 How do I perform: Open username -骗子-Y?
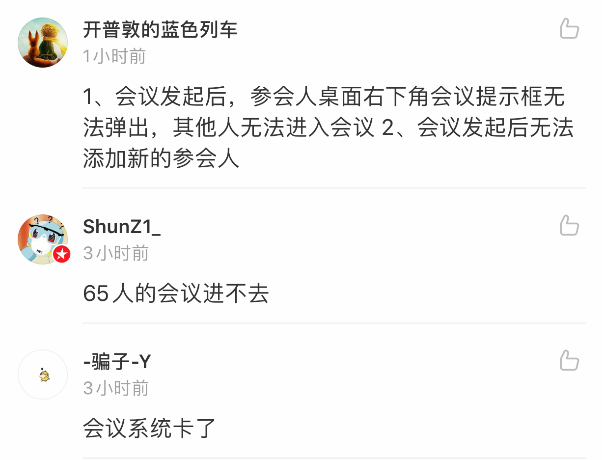tap(117, 361)
